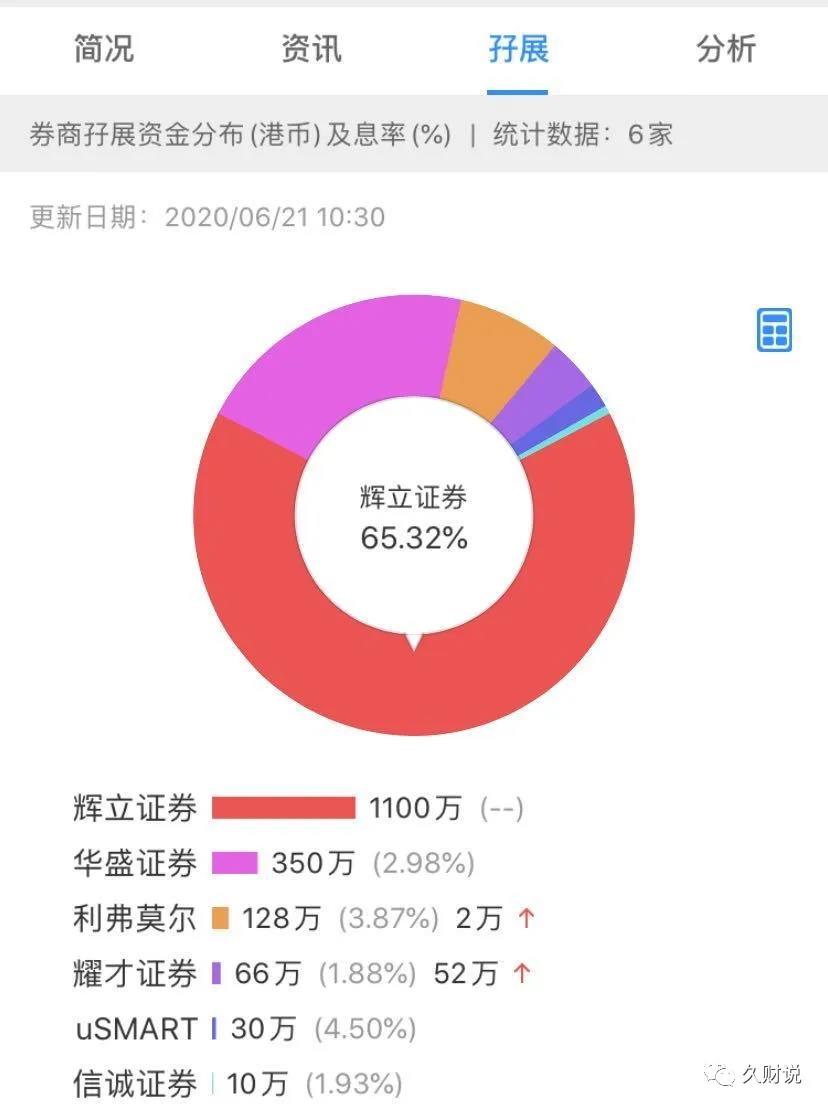Select the orange legend marker for 利弗莫尔

[218, 919]
